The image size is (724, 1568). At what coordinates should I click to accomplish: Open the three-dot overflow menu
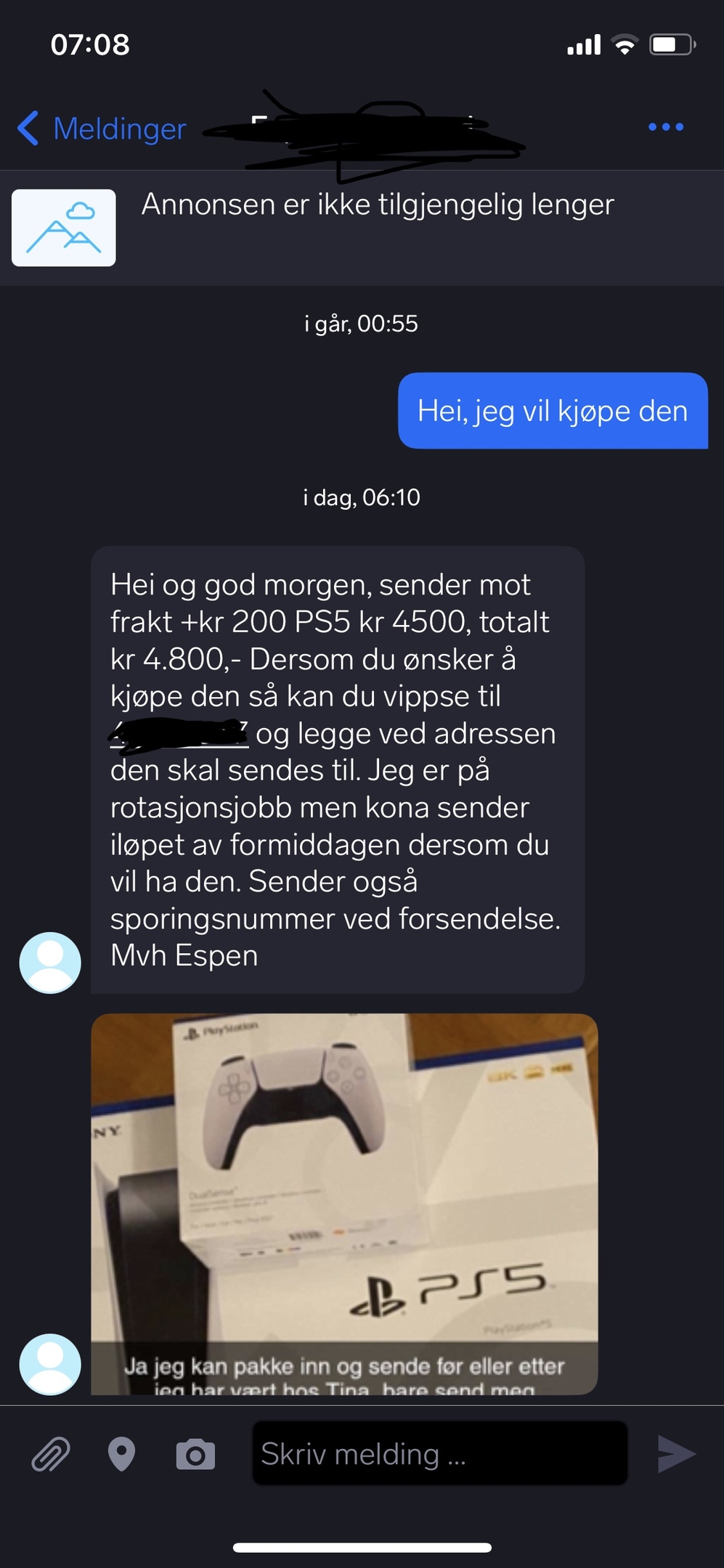pos(666,127)
